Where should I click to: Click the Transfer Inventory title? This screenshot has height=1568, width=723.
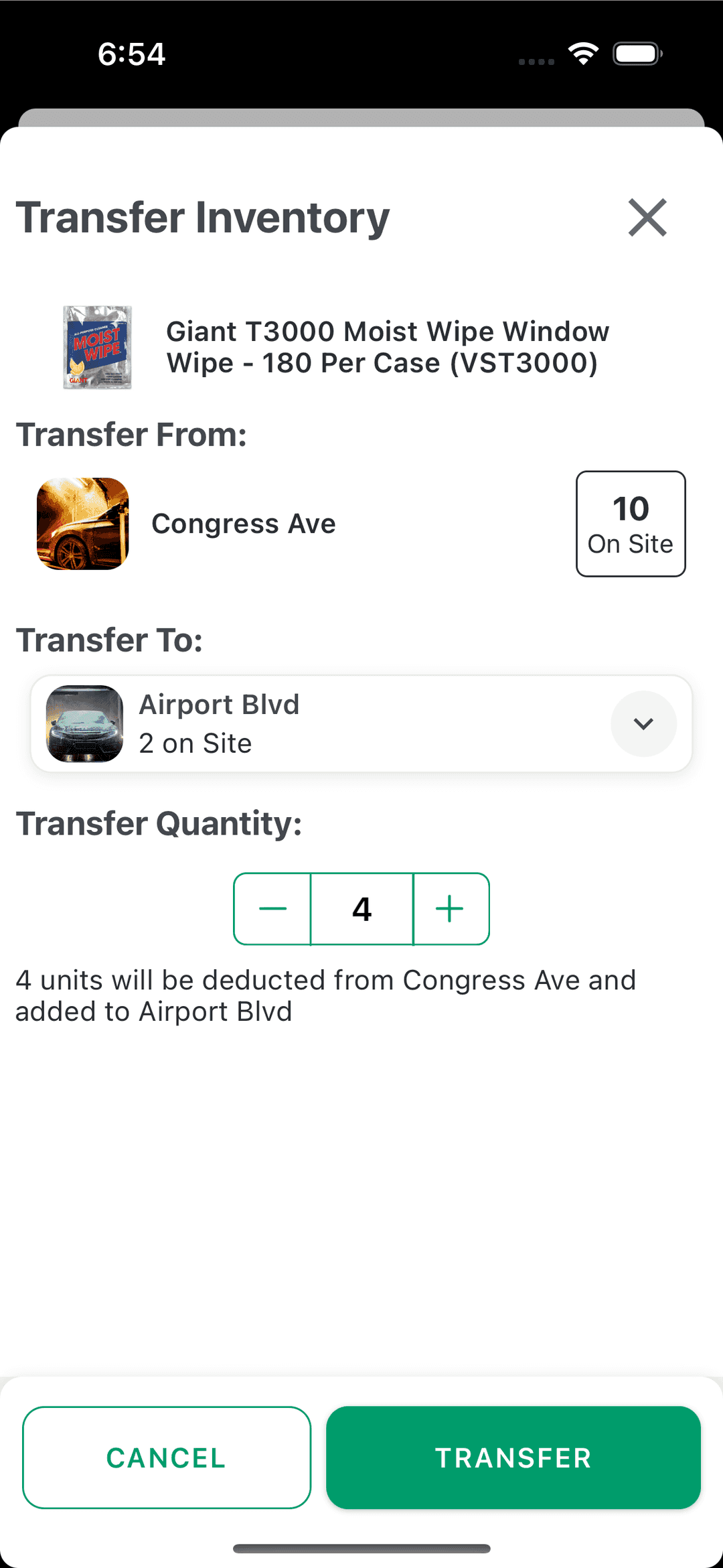[x=203, y=216]
